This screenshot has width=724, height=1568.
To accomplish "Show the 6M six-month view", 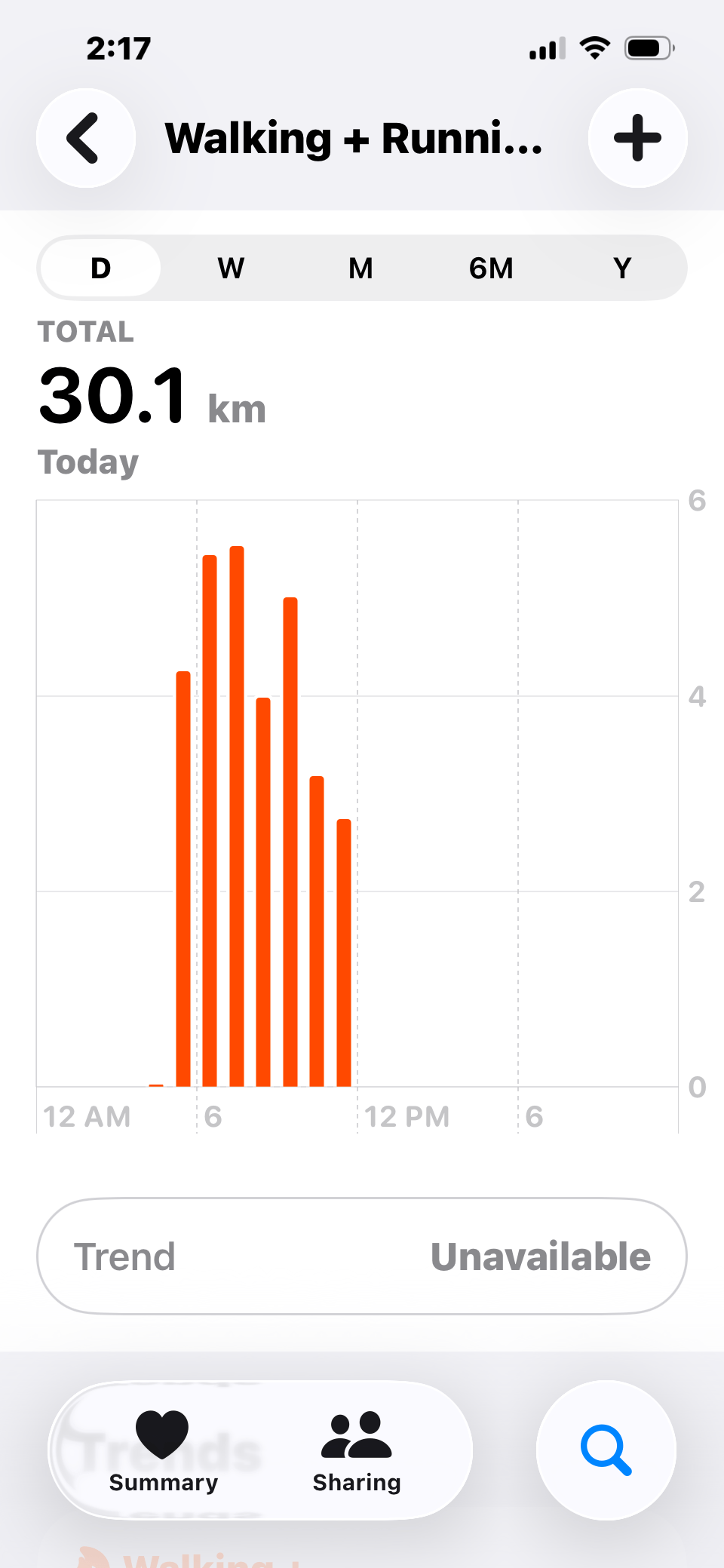I will pyautogui.click(x=491, y=268).
